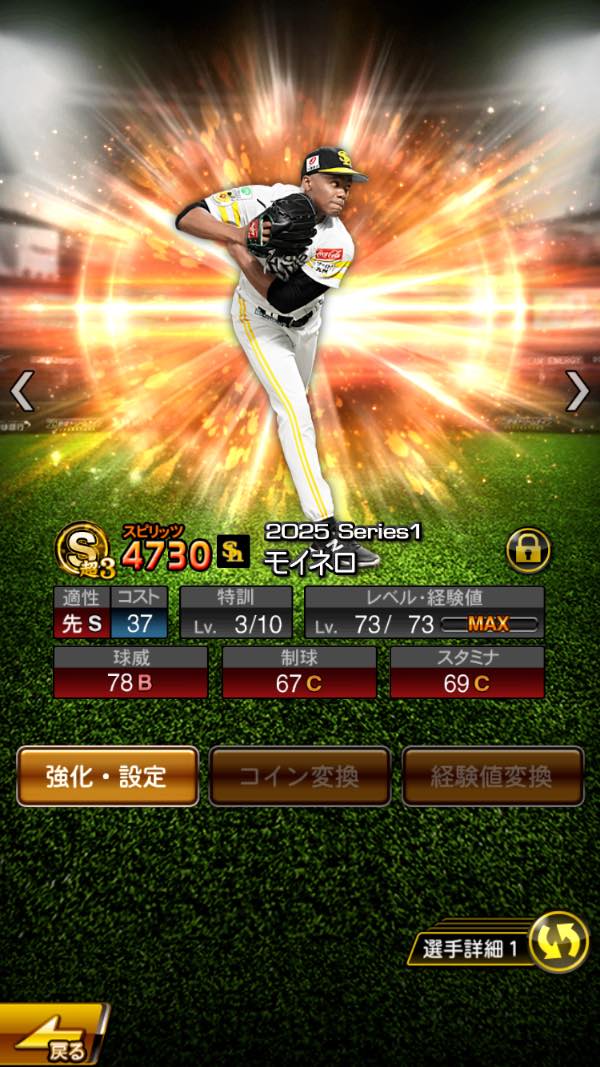Tap the コイン変換 button

point(299,776)
